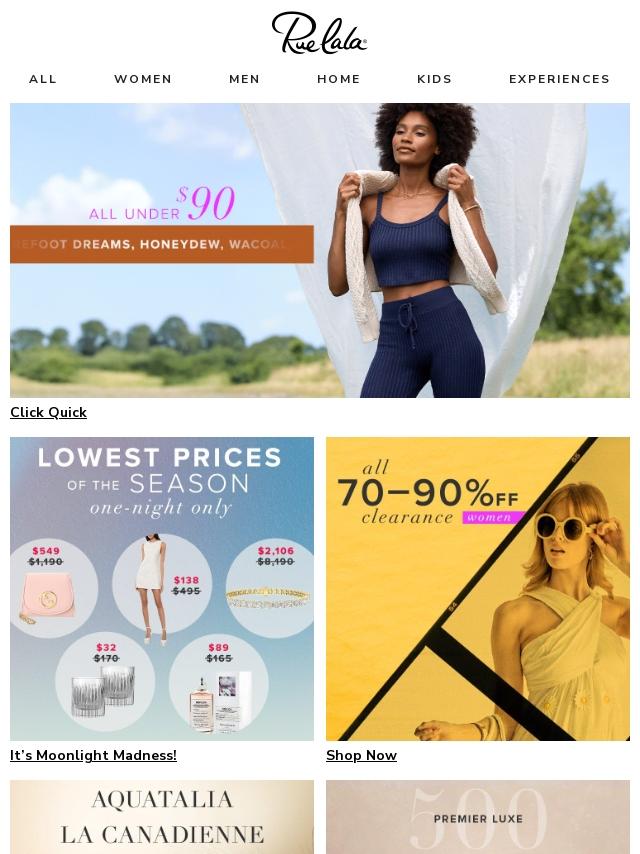
Task: Tap the Shop Now link
Action: coord(361,755)
